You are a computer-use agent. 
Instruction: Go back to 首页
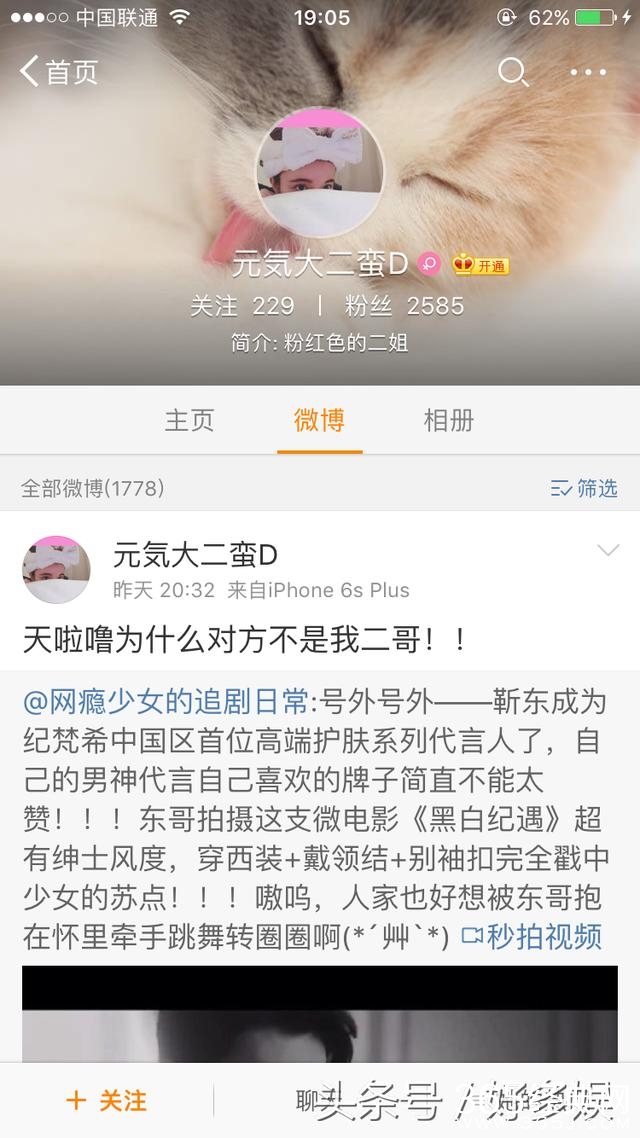click(60, 72)
